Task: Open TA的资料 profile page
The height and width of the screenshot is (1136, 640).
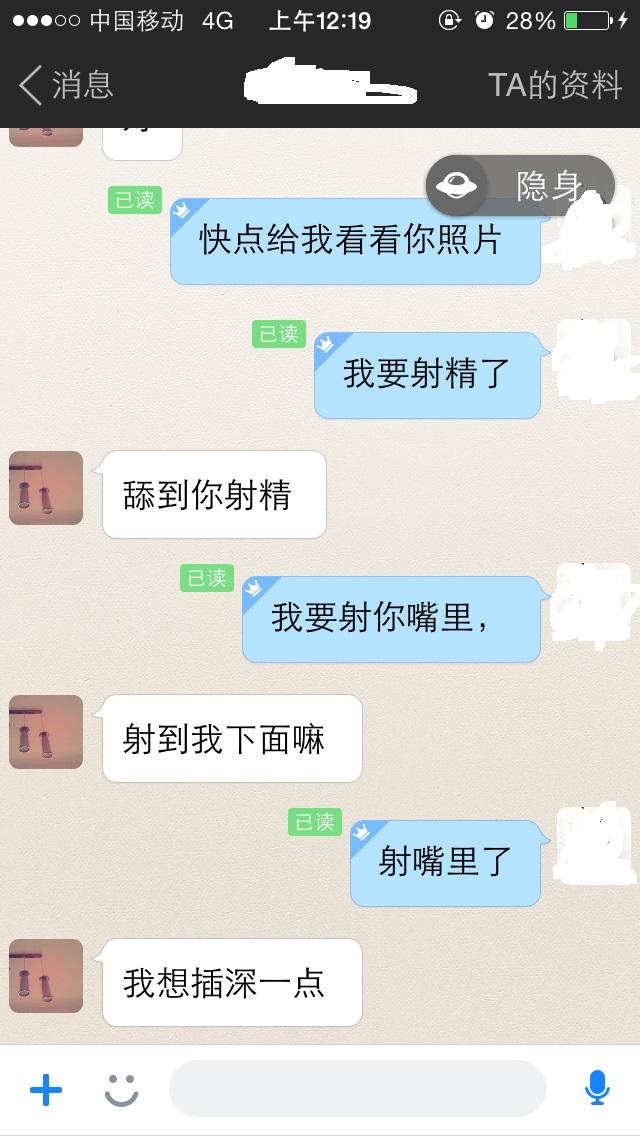Action: click(x=555, y=86)
